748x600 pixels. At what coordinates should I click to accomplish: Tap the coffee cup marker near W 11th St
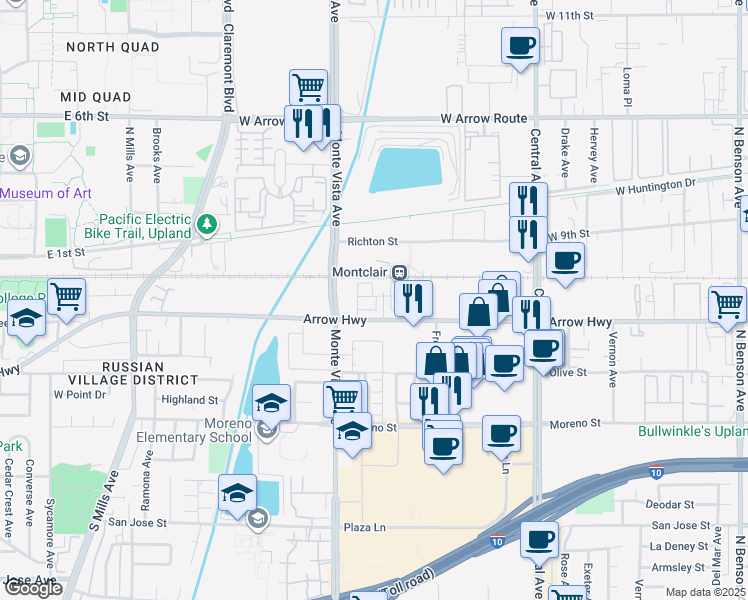520,45
